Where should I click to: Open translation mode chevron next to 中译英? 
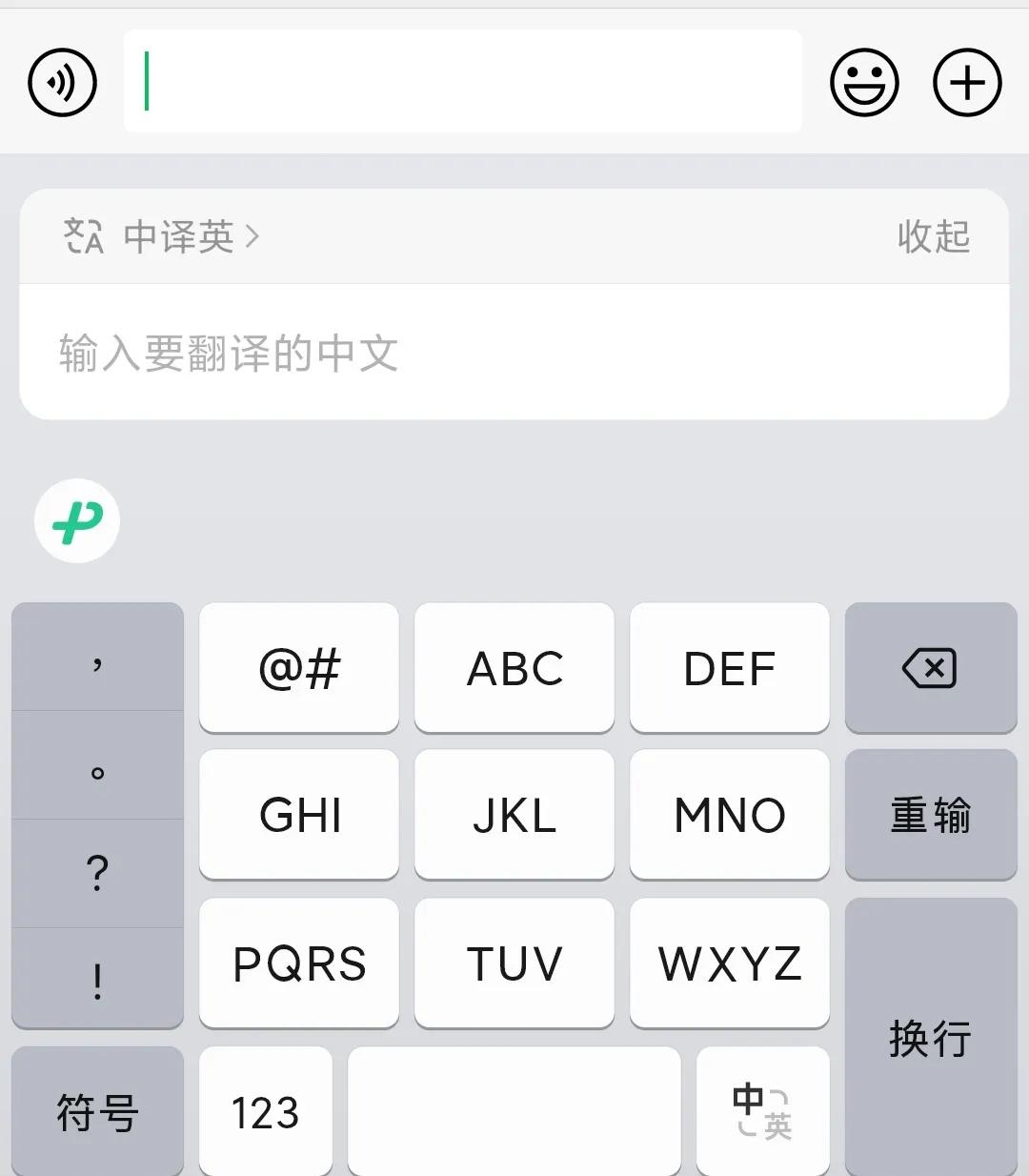click(253, 237)
